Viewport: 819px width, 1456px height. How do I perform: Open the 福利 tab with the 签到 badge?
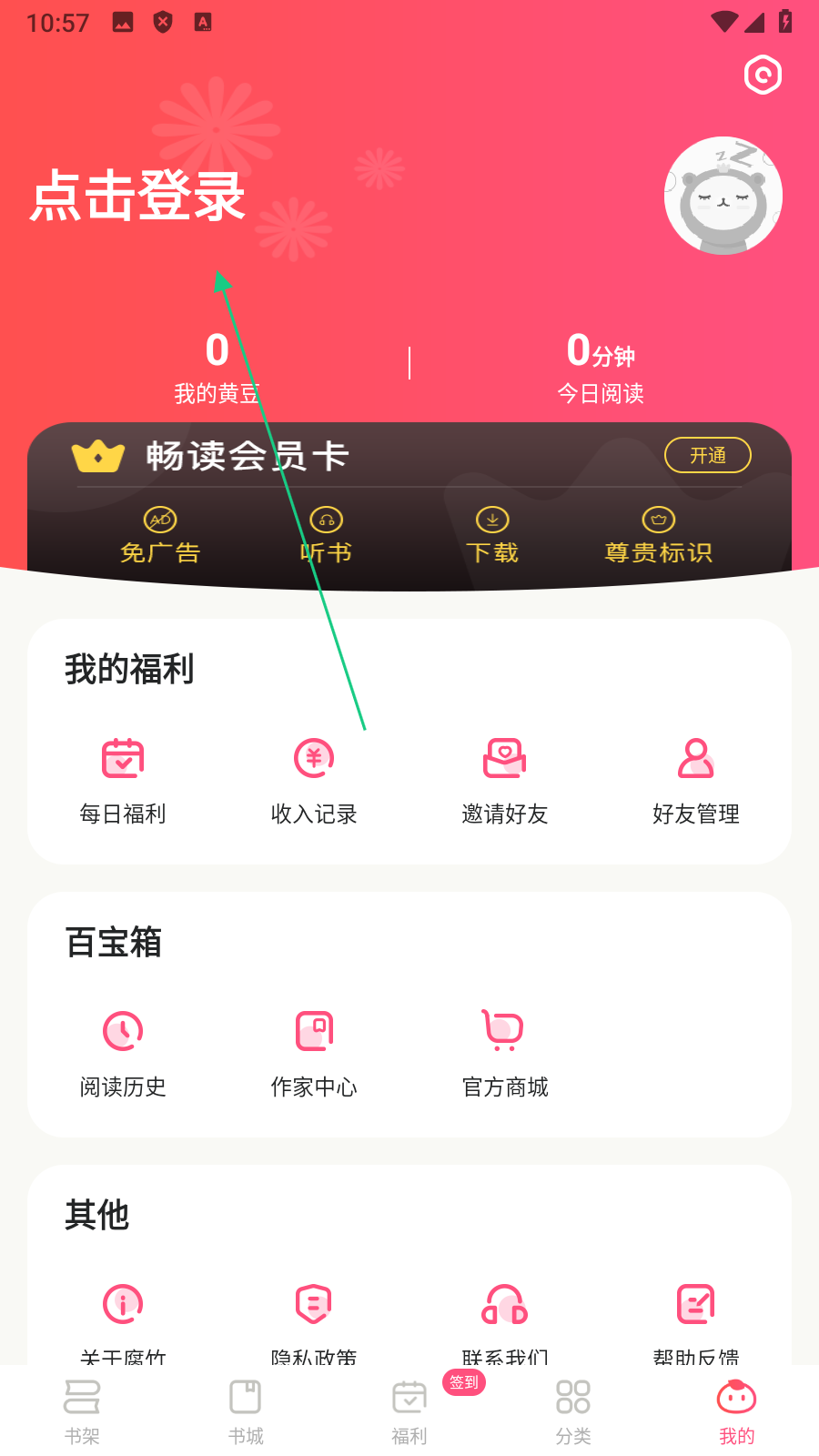click(409, 1410)
